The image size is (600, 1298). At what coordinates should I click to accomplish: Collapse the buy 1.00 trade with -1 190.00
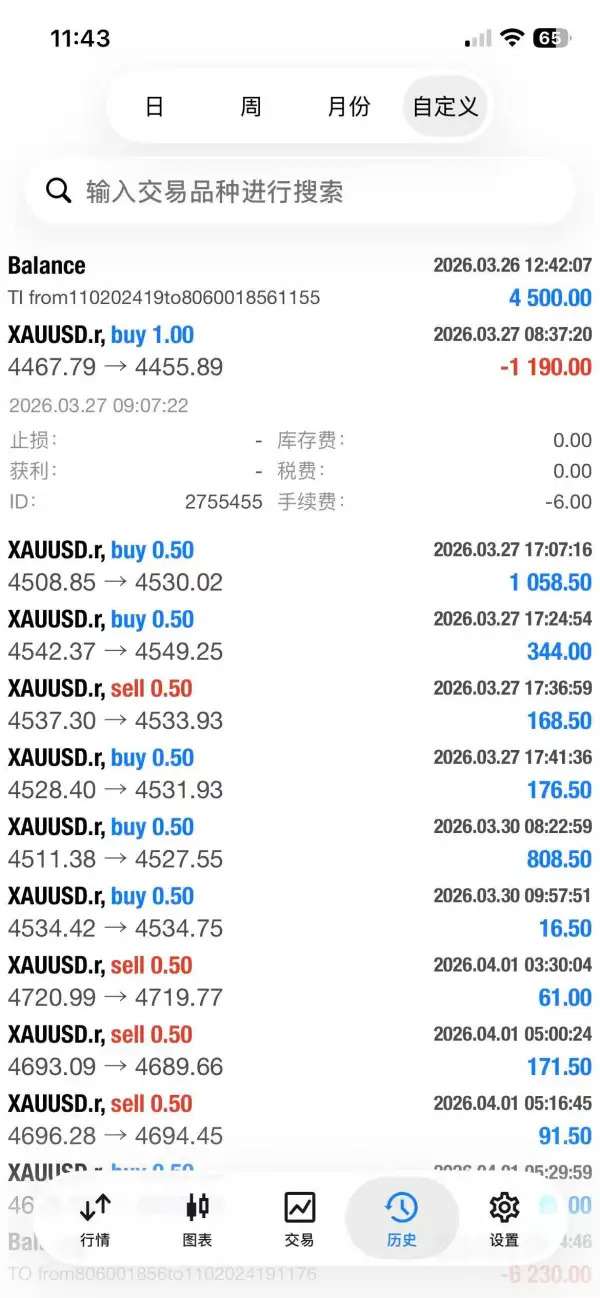300,351
